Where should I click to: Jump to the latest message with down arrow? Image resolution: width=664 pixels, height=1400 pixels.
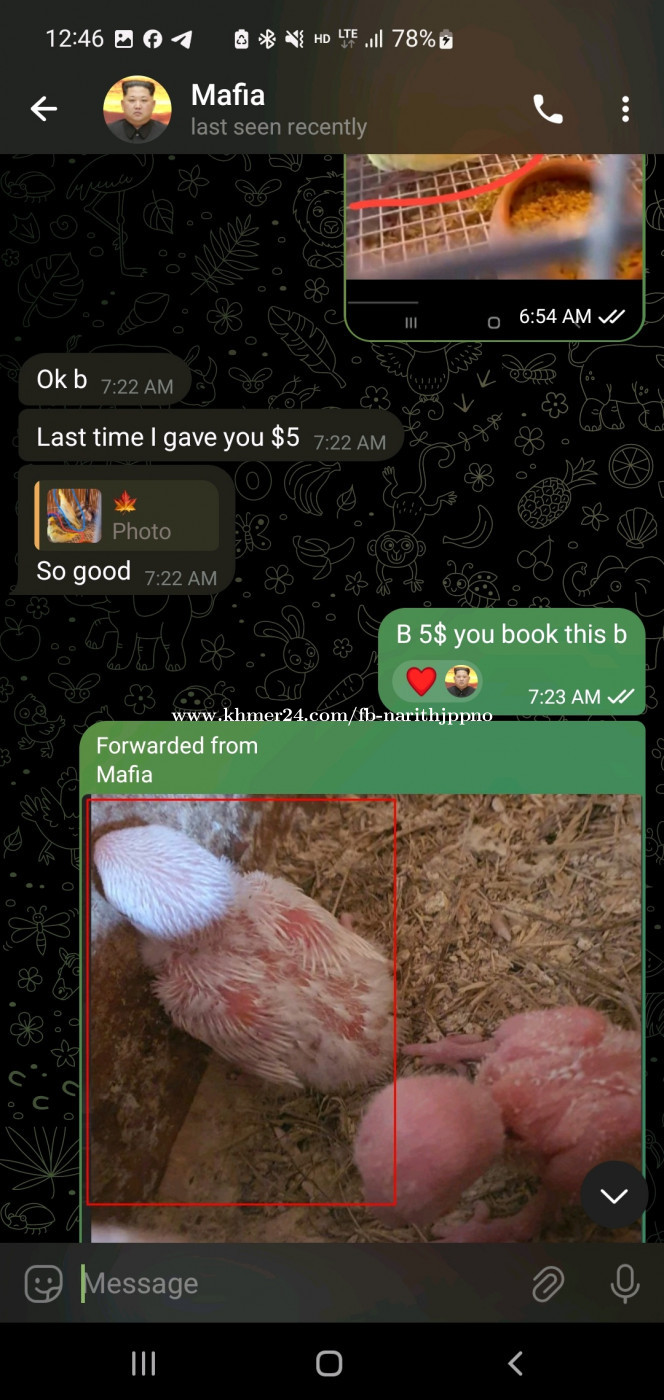coord(613,1195)
